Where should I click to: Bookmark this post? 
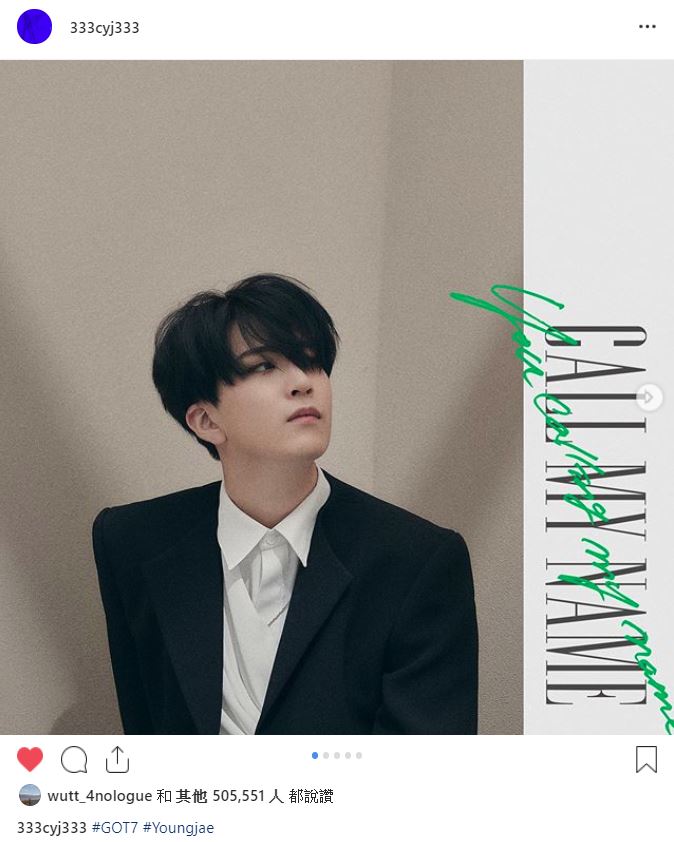pyautogui.click(x=646, y=760)
